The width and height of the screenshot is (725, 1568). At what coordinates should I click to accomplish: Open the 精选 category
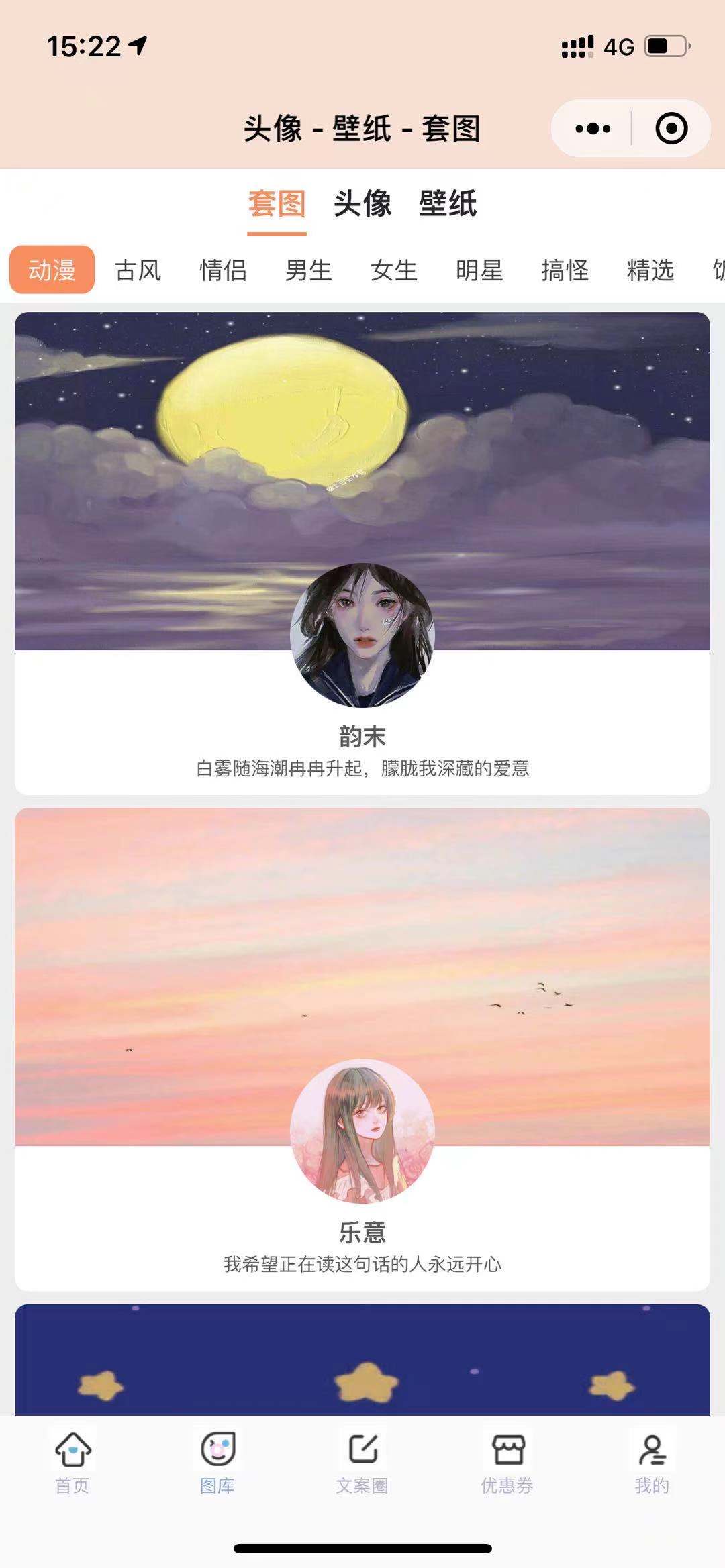(650, 270)
